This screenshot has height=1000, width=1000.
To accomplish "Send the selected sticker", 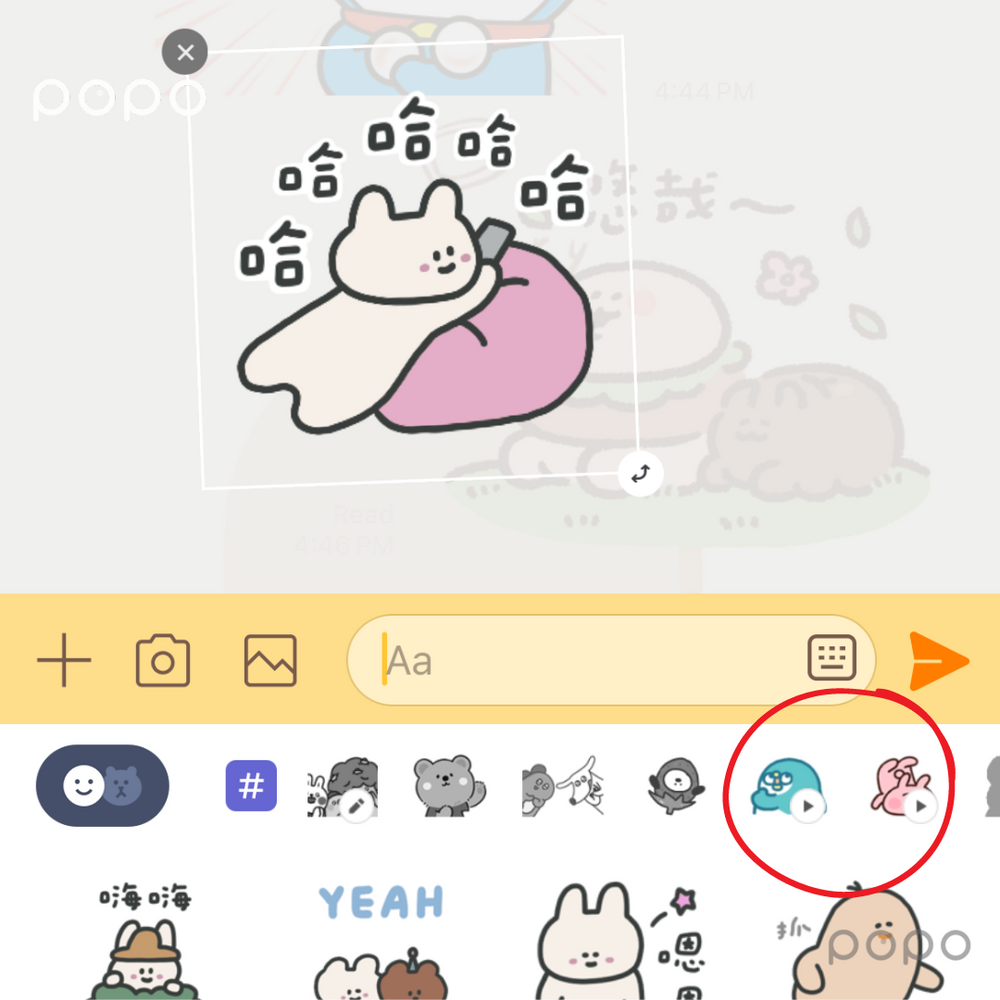I will (939, 661).
